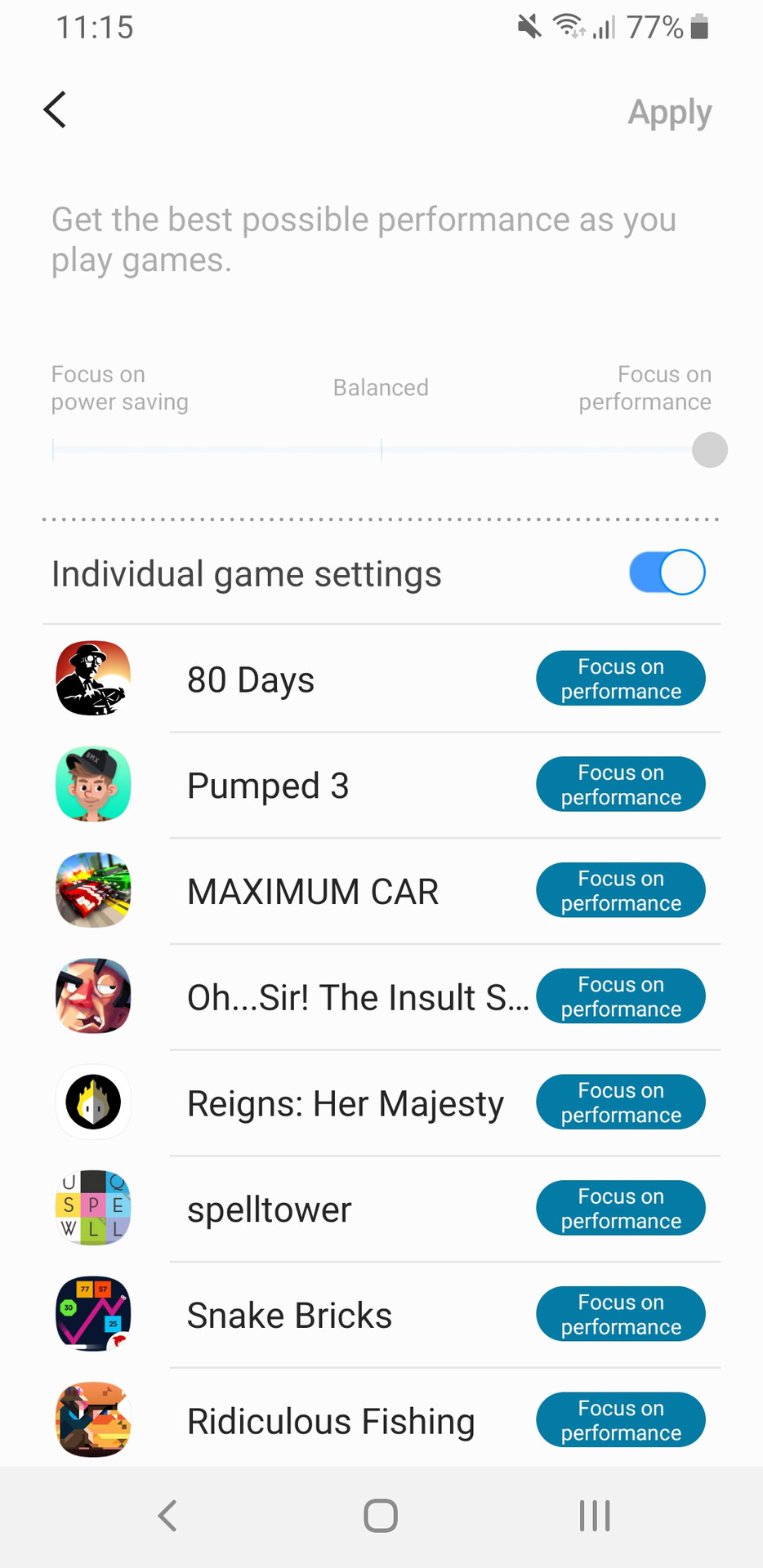Change performance mode for Ridiculous Fishing

pyautogui.click(x=620, y=1420)
